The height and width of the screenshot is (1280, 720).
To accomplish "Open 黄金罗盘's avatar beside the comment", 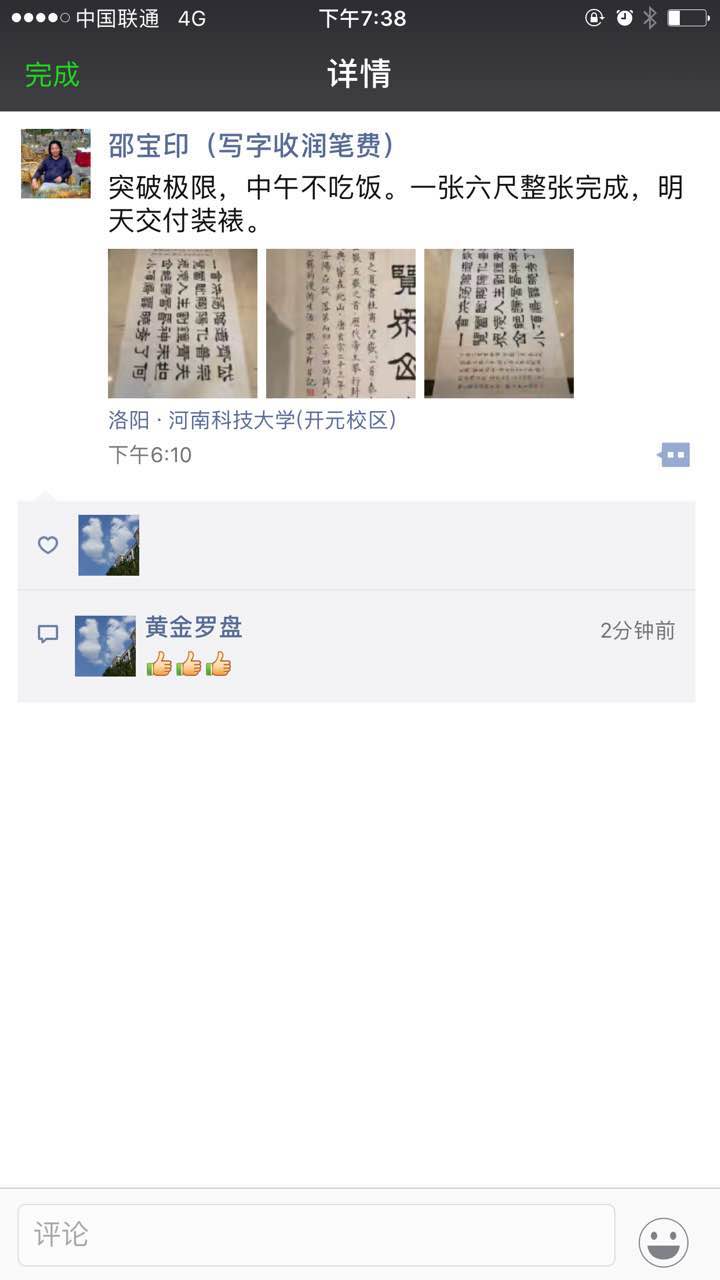I will tap(105, 646).
